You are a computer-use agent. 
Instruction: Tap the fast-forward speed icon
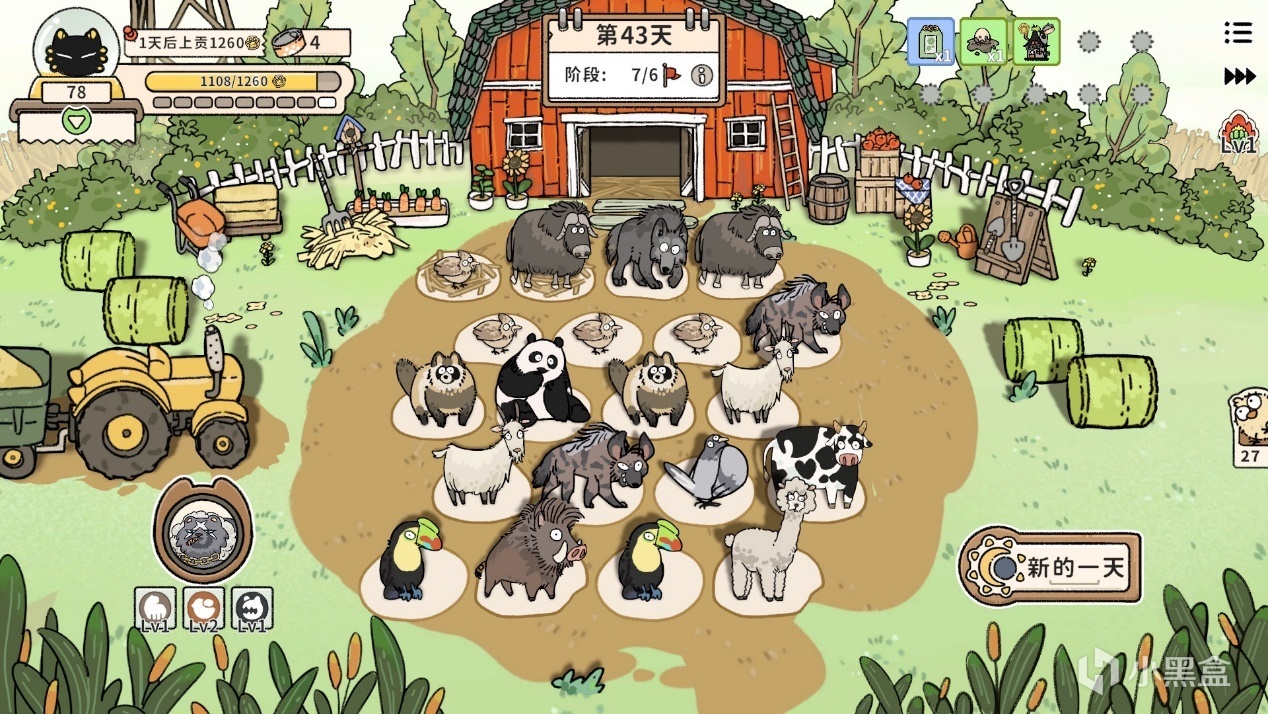1239,76
